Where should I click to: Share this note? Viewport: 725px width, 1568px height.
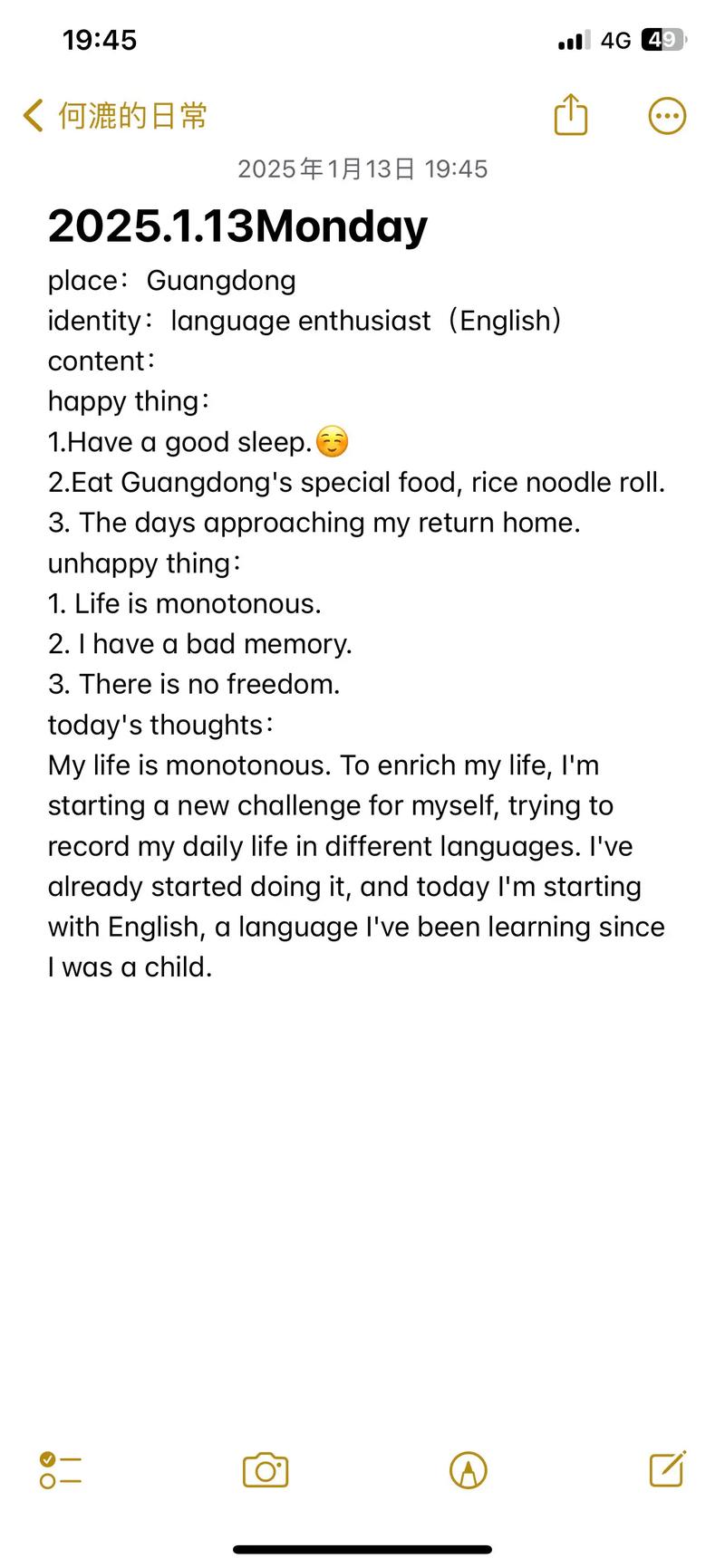click(571, 115)
